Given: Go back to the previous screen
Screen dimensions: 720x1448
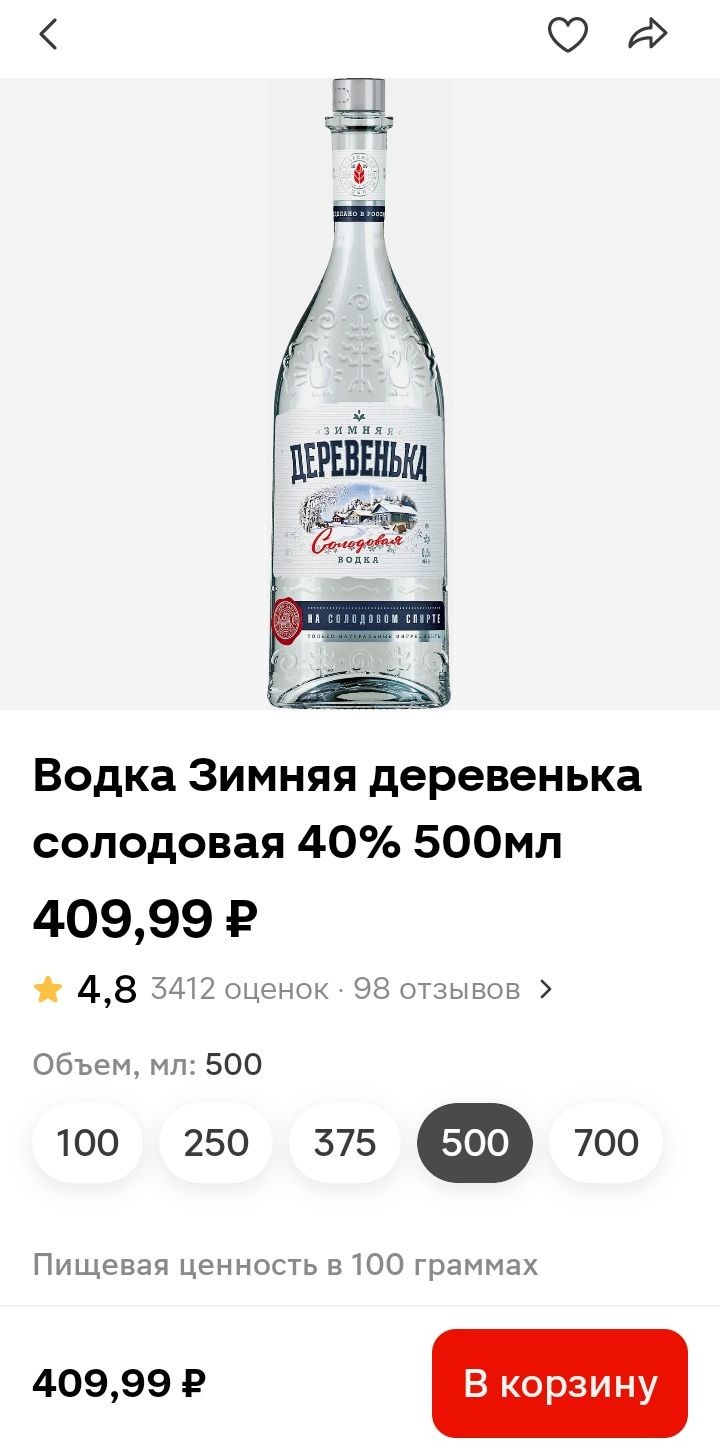Looking at the screenshot, I should [48, 36].
